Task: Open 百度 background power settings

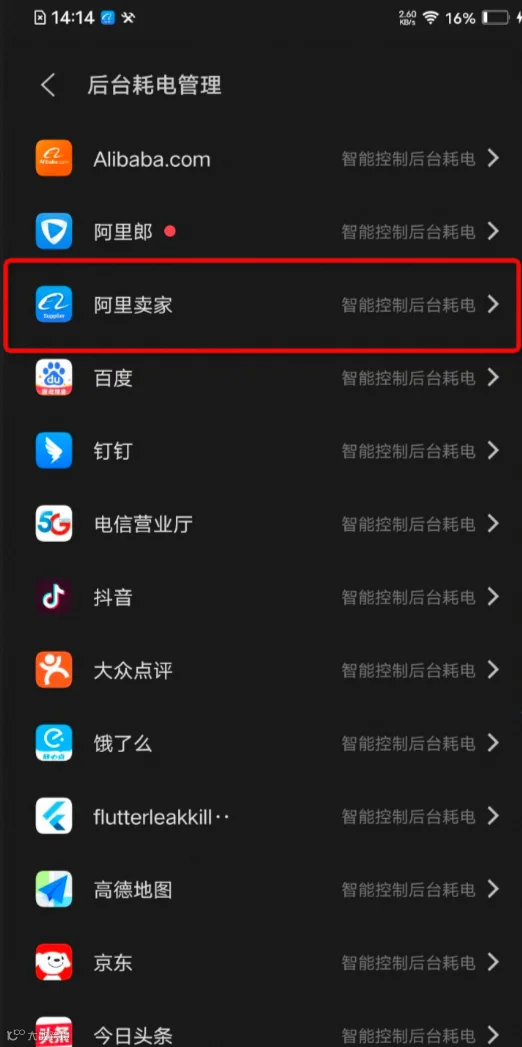Action: (261, 378)
